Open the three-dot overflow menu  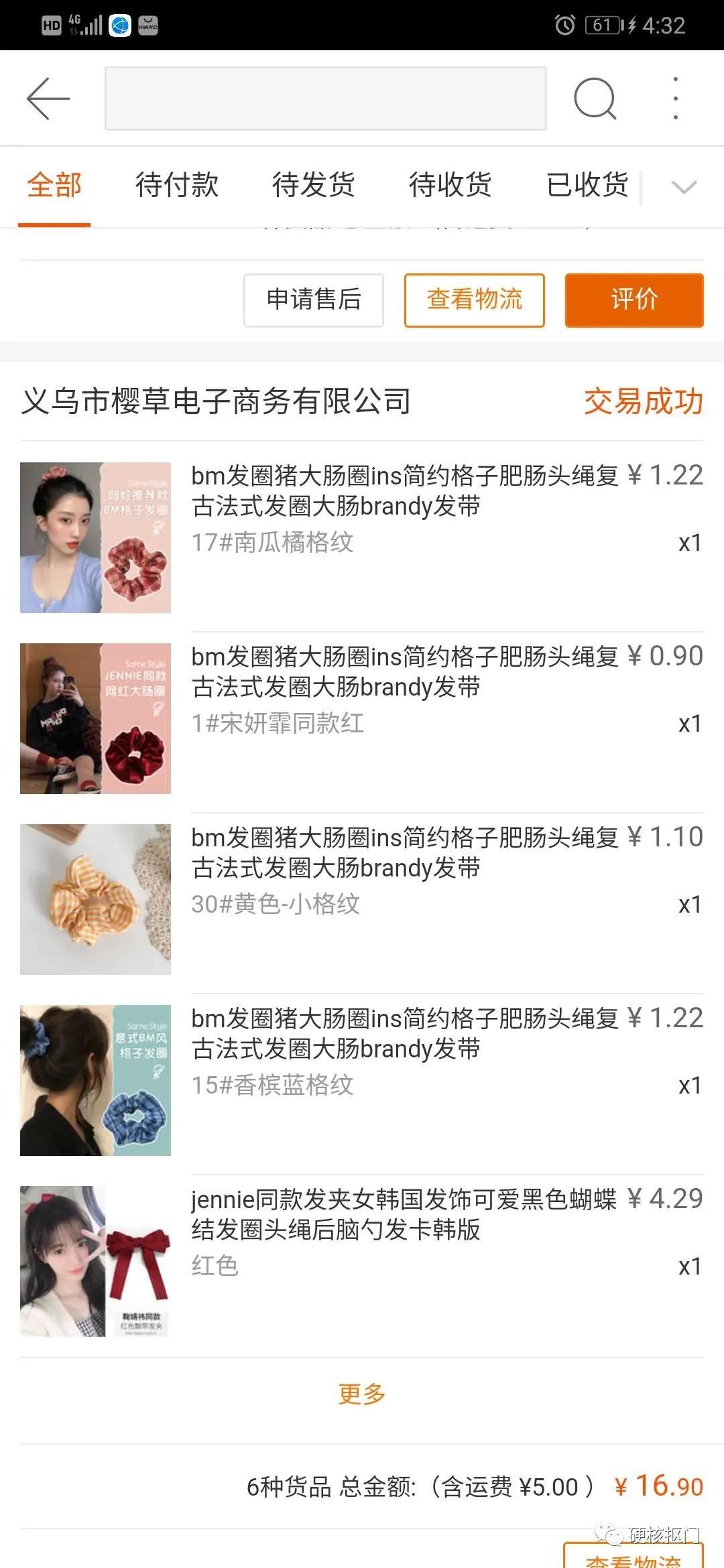click(675, 99)
